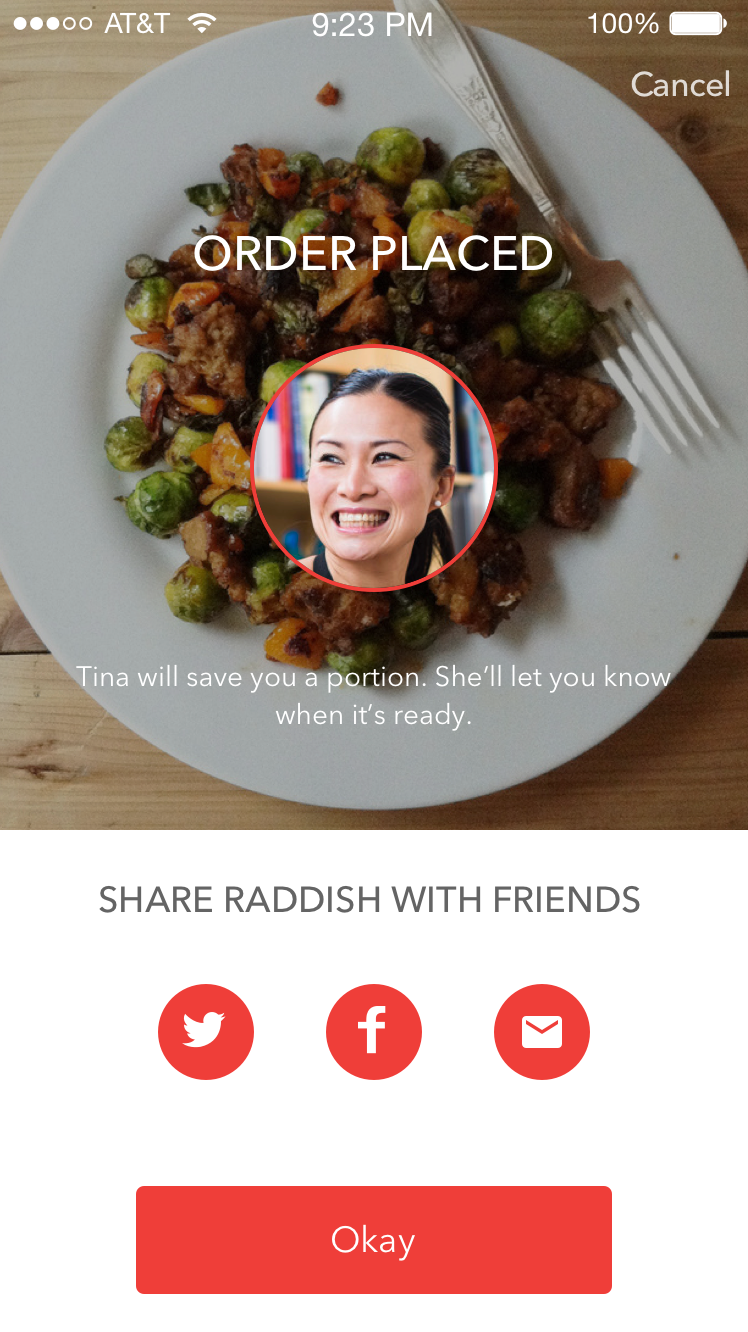The image size is (748, 1332).
Task: Share Raddish on Facebook
Action: point(374,1031)
